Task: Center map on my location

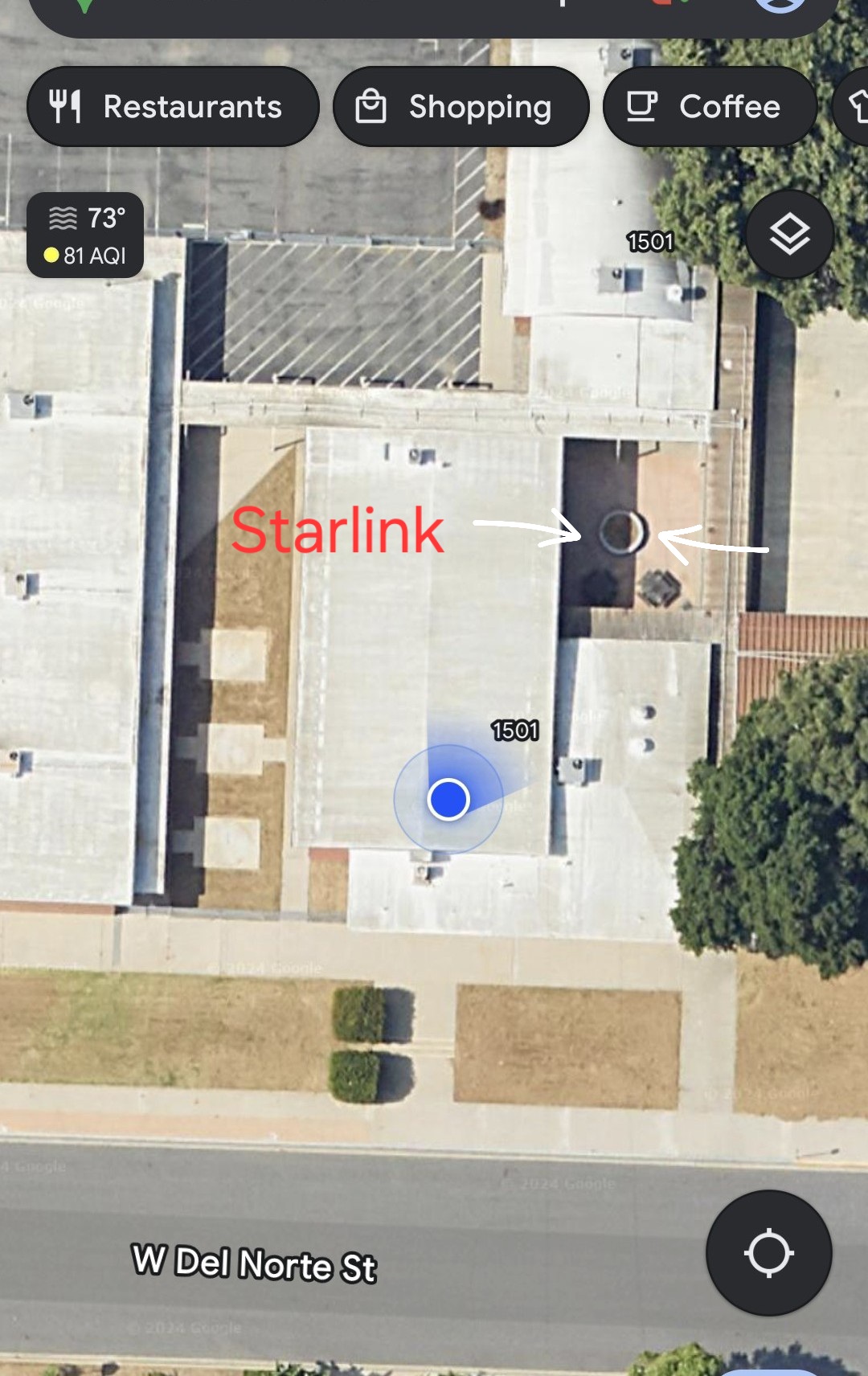Action: pyautogui.click(x=768, y=1252)
